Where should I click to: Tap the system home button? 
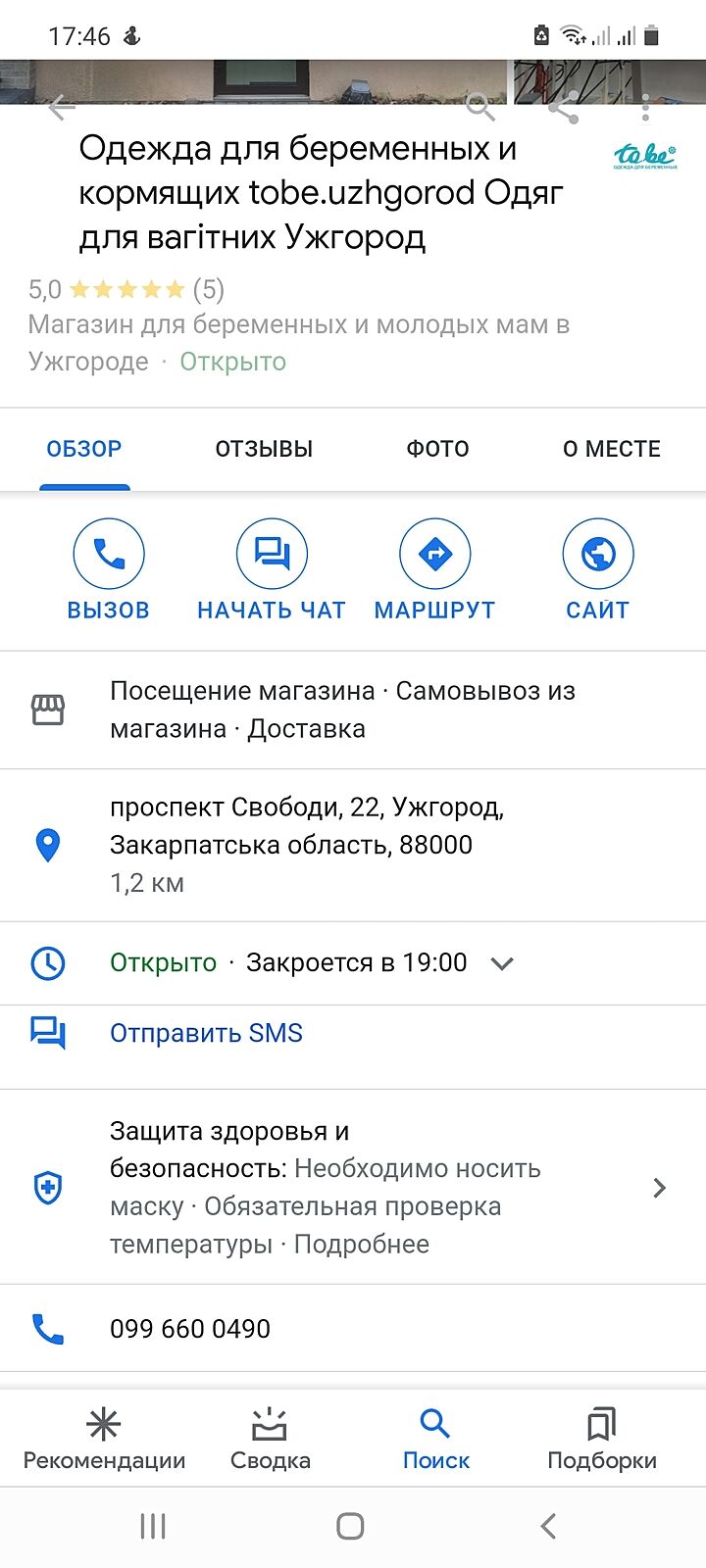point(350,1526)
